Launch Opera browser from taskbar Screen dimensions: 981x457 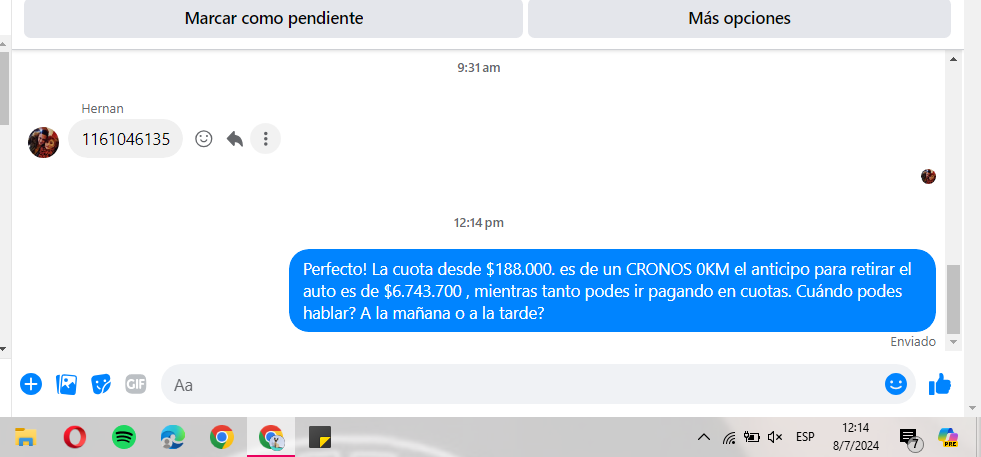click(x=74, y=437)
